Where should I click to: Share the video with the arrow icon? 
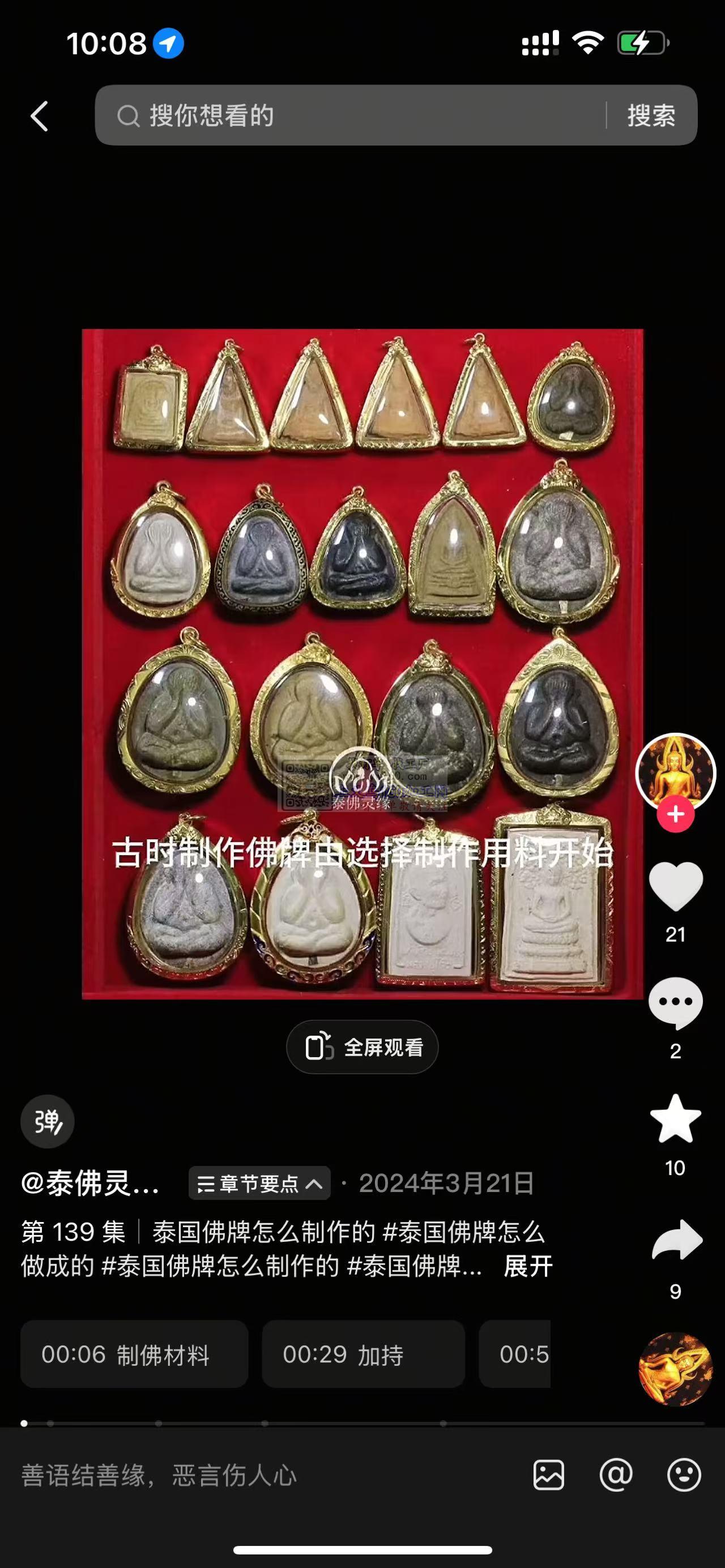pos(676,1240)
